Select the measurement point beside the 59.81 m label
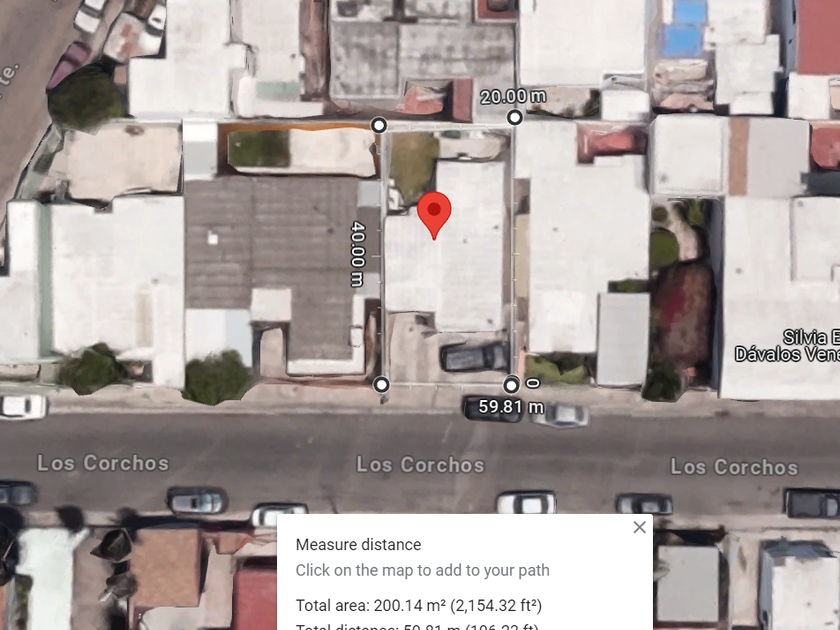 (x=511, y=385)
